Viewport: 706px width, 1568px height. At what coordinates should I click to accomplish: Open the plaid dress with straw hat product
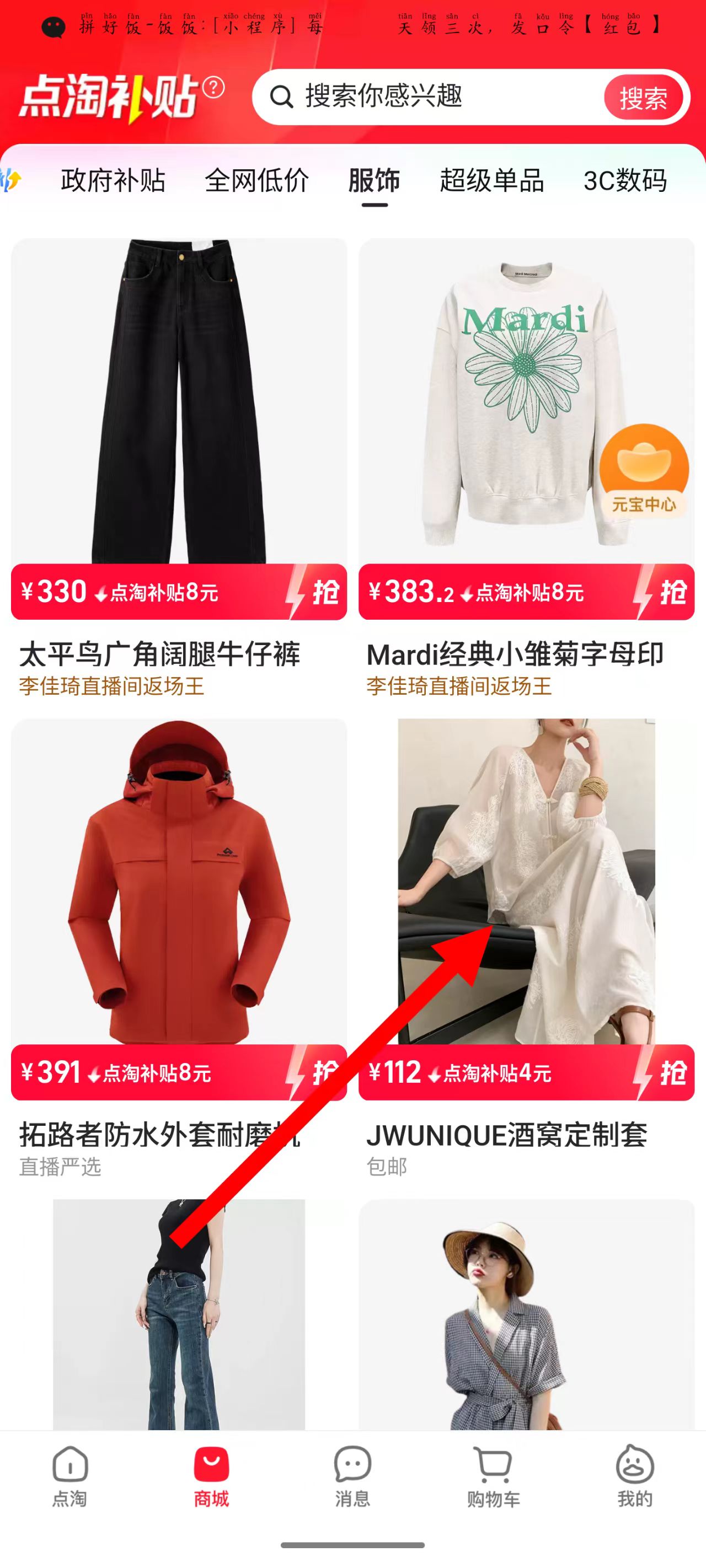(526, 1315)
